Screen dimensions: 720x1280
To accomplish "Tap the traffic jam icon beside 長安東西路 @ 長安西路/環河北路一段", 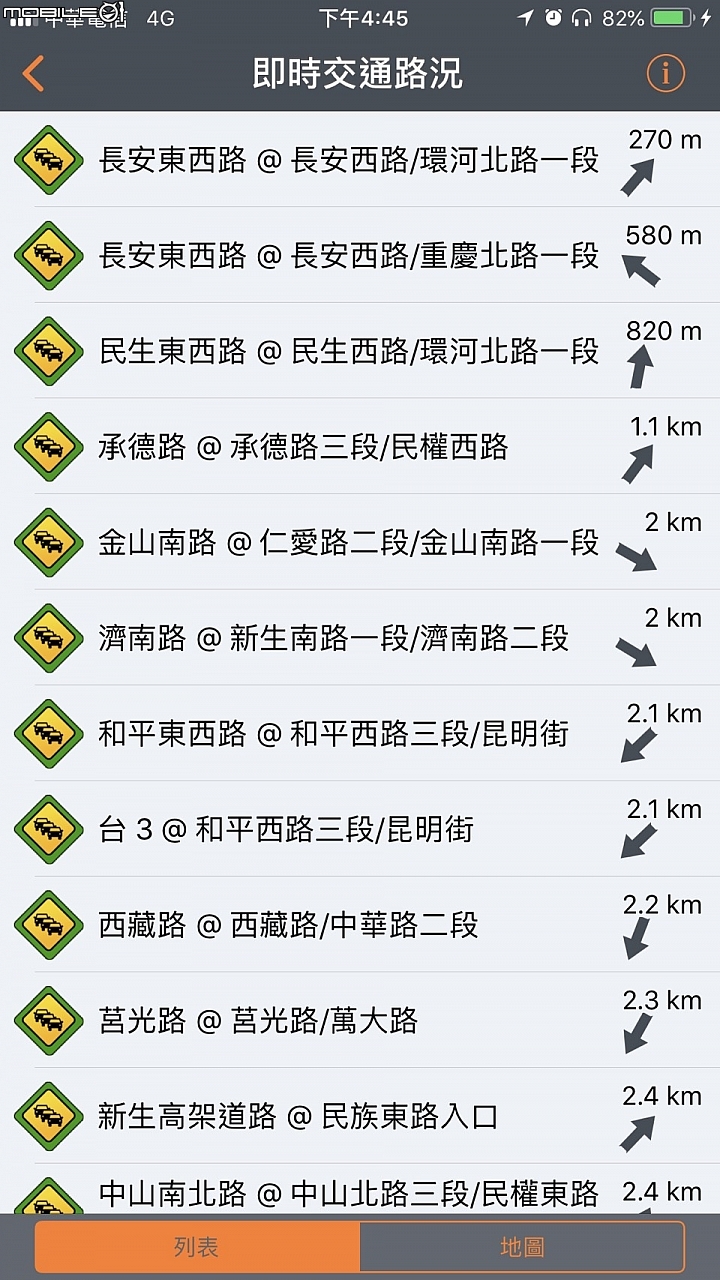I will 47,160.
